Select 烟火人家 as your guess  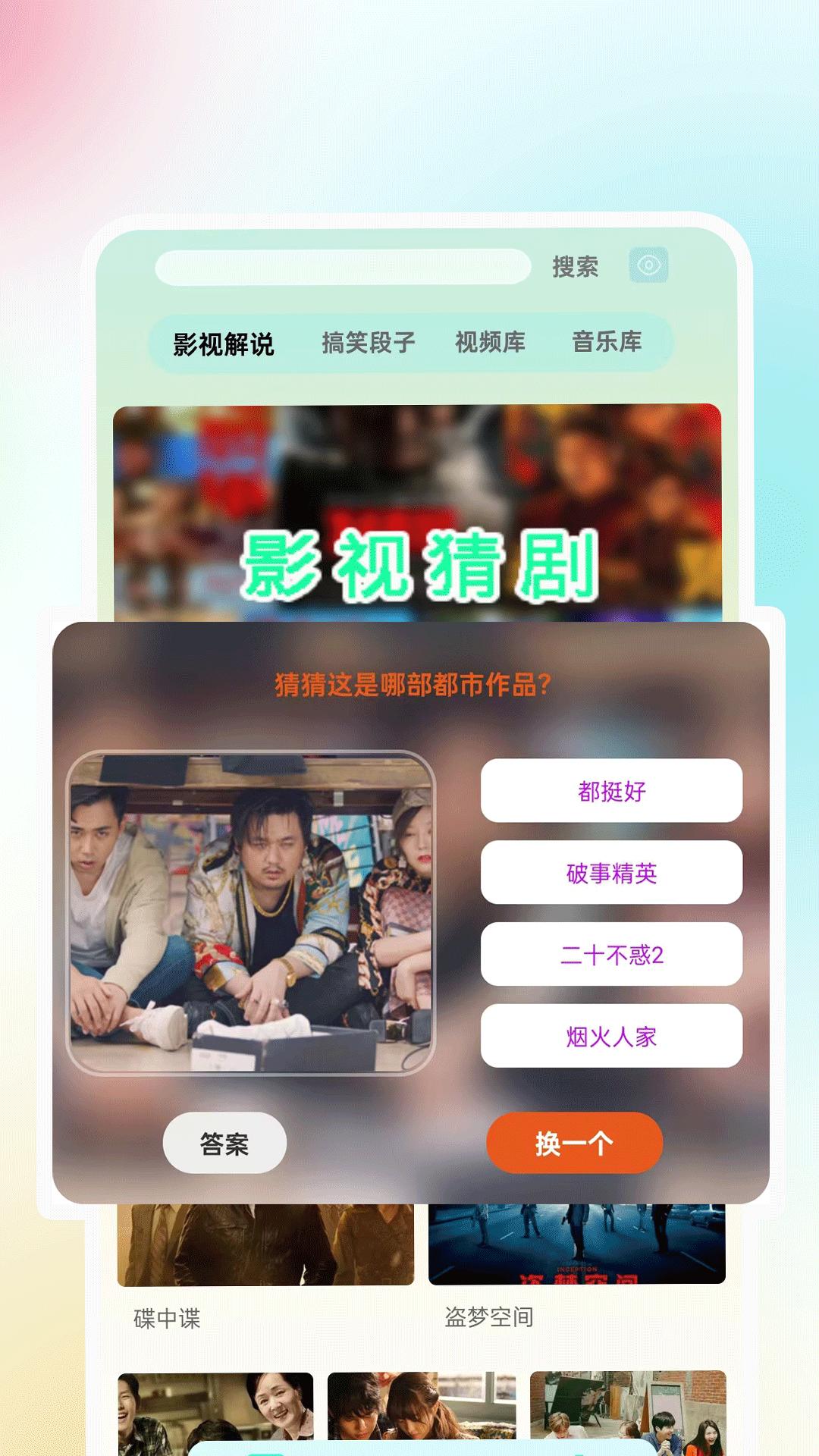(612, 1037)
